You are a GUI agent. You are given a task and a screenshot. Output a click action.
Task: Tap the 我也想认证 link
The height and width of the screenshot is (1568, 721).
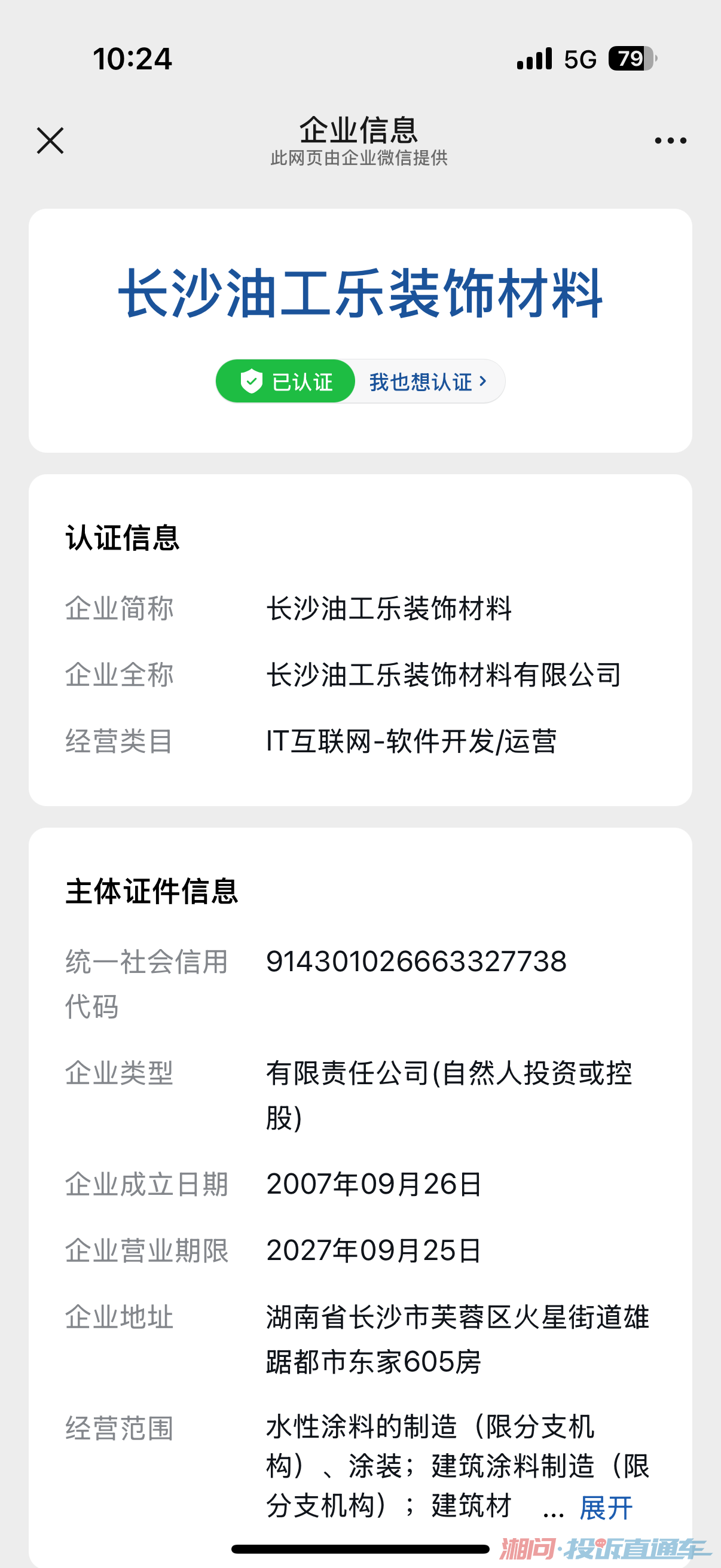427,382
